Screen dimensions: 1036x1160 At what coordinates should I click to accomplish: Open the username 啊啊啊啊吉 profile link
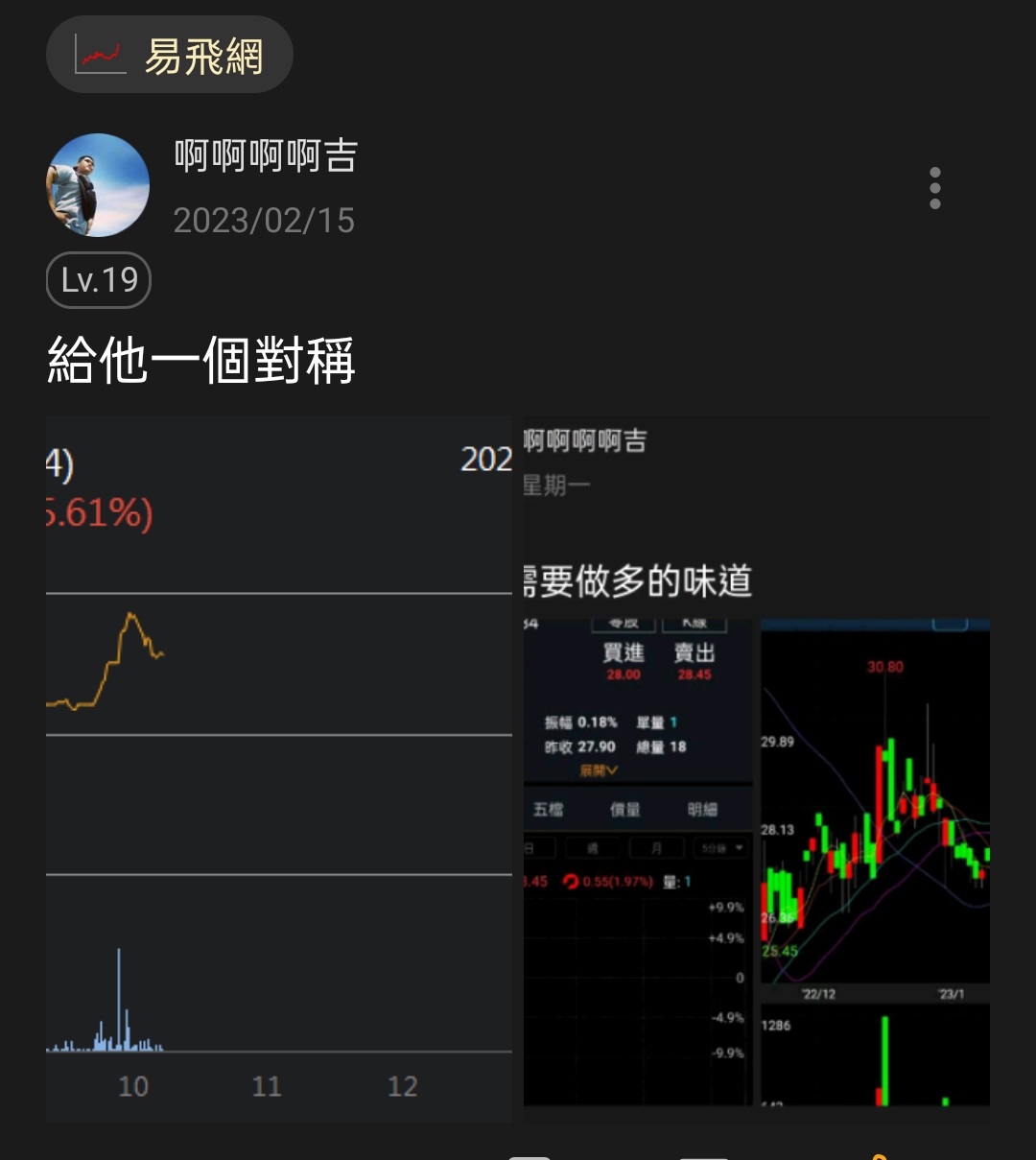pos(266,155)
